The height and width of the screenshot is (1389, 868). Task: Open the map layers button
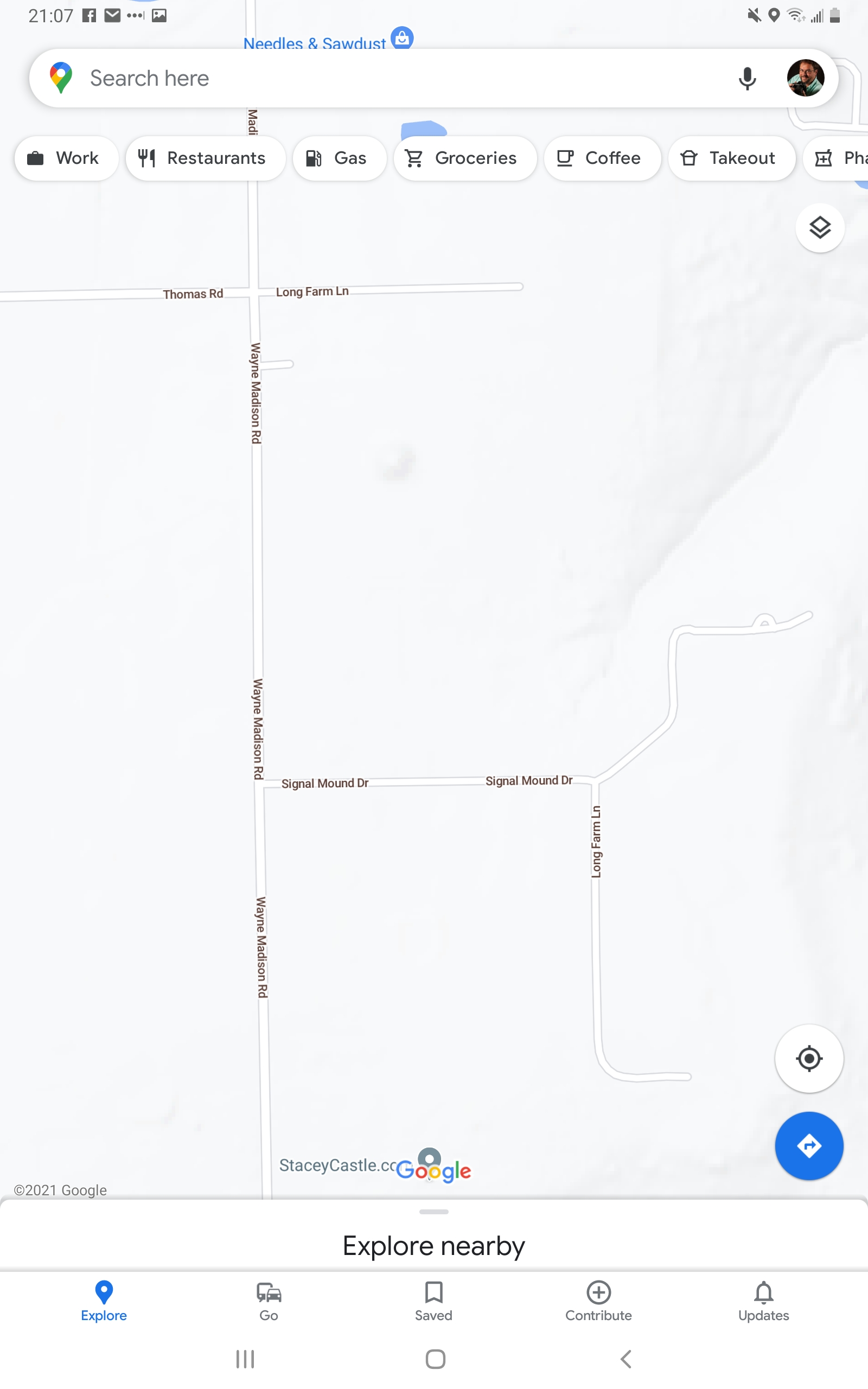point(820,228)
